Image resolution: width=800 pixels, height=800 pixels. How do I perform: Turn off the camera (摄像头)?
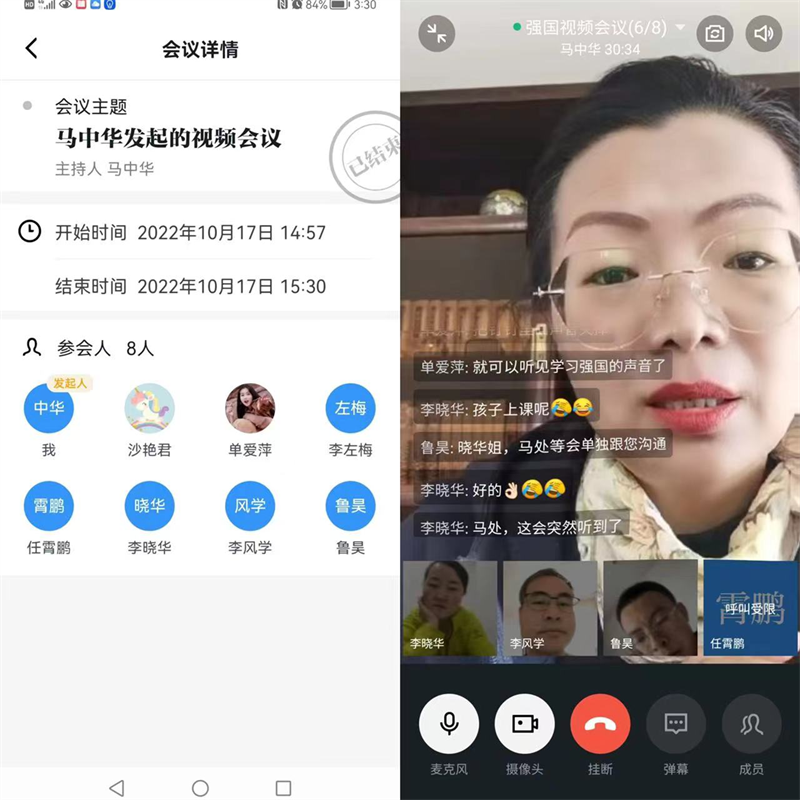(525, 723)
